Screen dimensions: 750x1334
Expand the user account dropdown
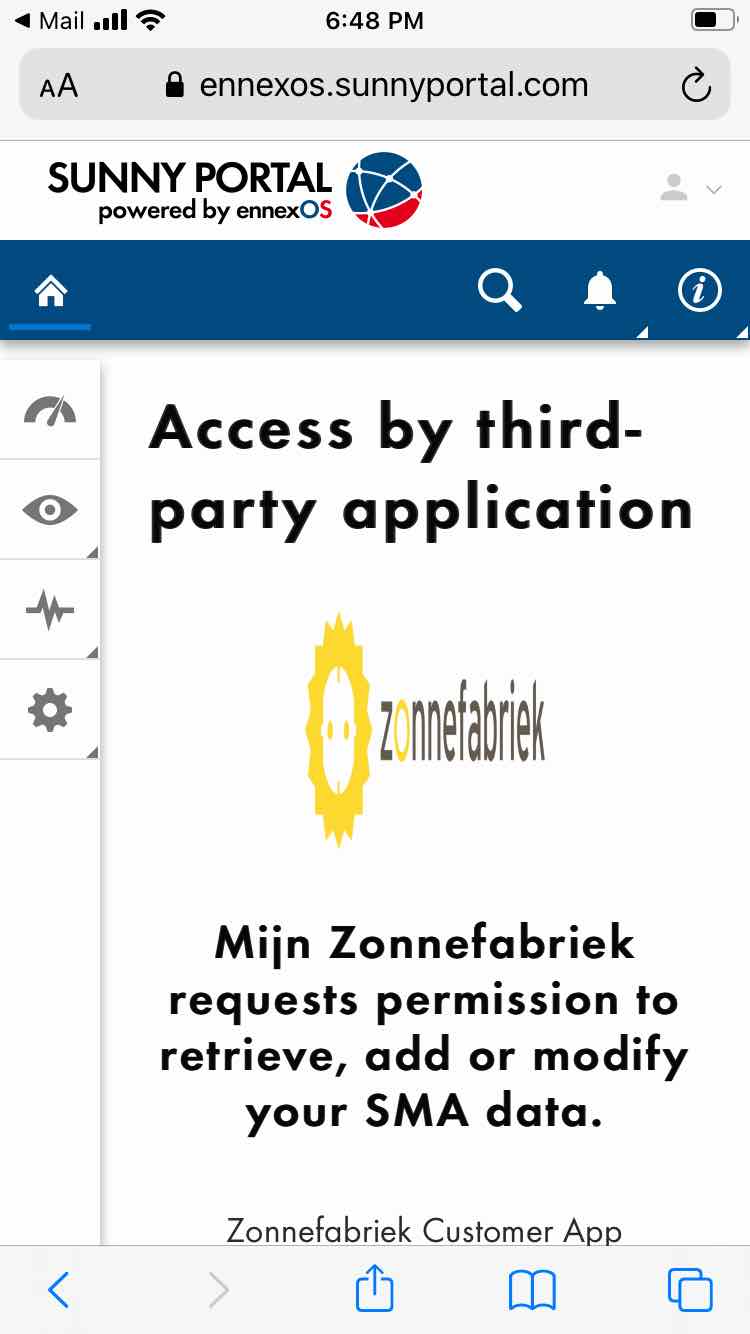coord(690,188)
